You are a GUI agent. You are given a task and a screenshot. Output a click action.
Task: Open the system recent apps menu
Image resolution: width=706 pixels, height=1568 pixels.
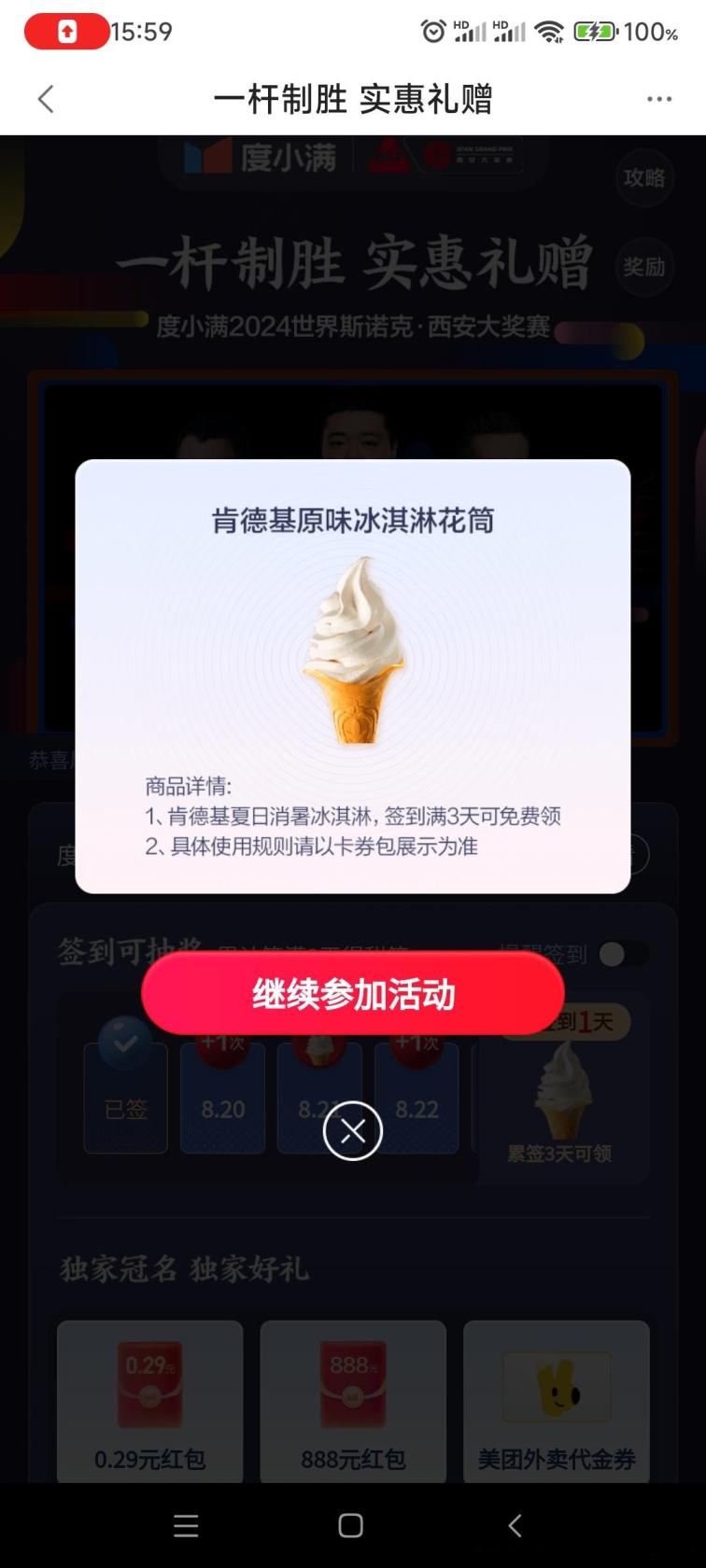click(x=186, y=1525)
